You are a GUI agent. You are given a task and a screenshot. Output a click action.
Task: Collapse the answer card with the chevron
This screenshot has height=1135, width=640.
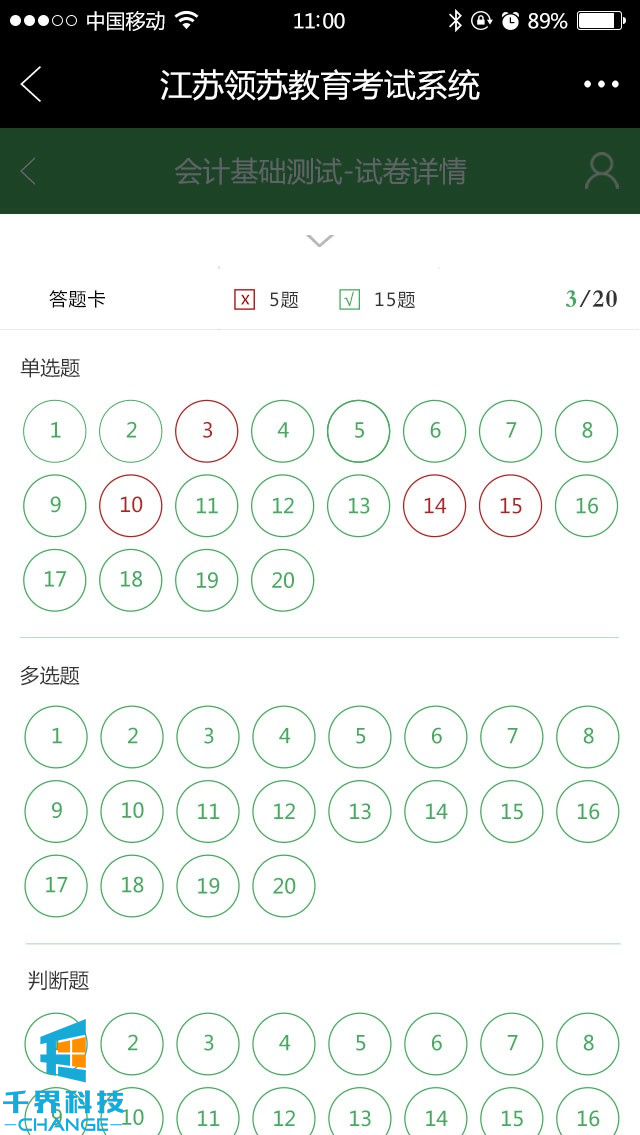click(x=320, y=241)
